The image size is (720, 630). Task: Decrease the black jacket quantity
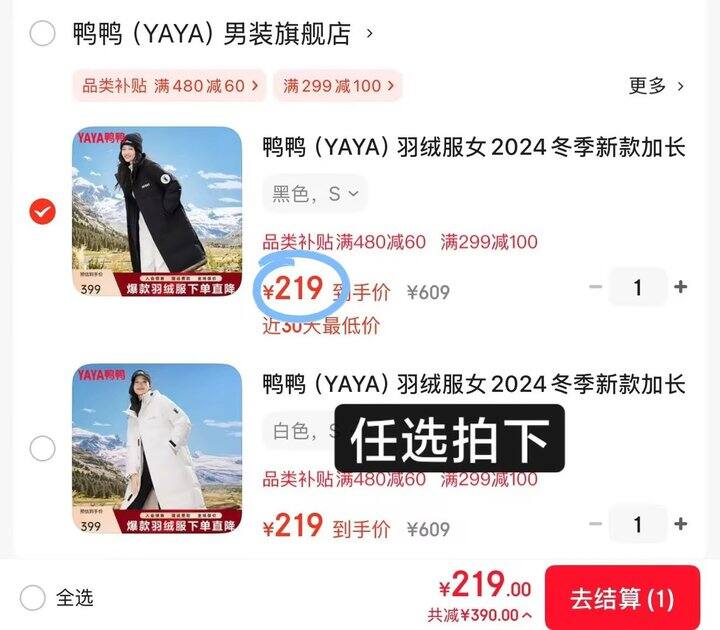[596, 288]
